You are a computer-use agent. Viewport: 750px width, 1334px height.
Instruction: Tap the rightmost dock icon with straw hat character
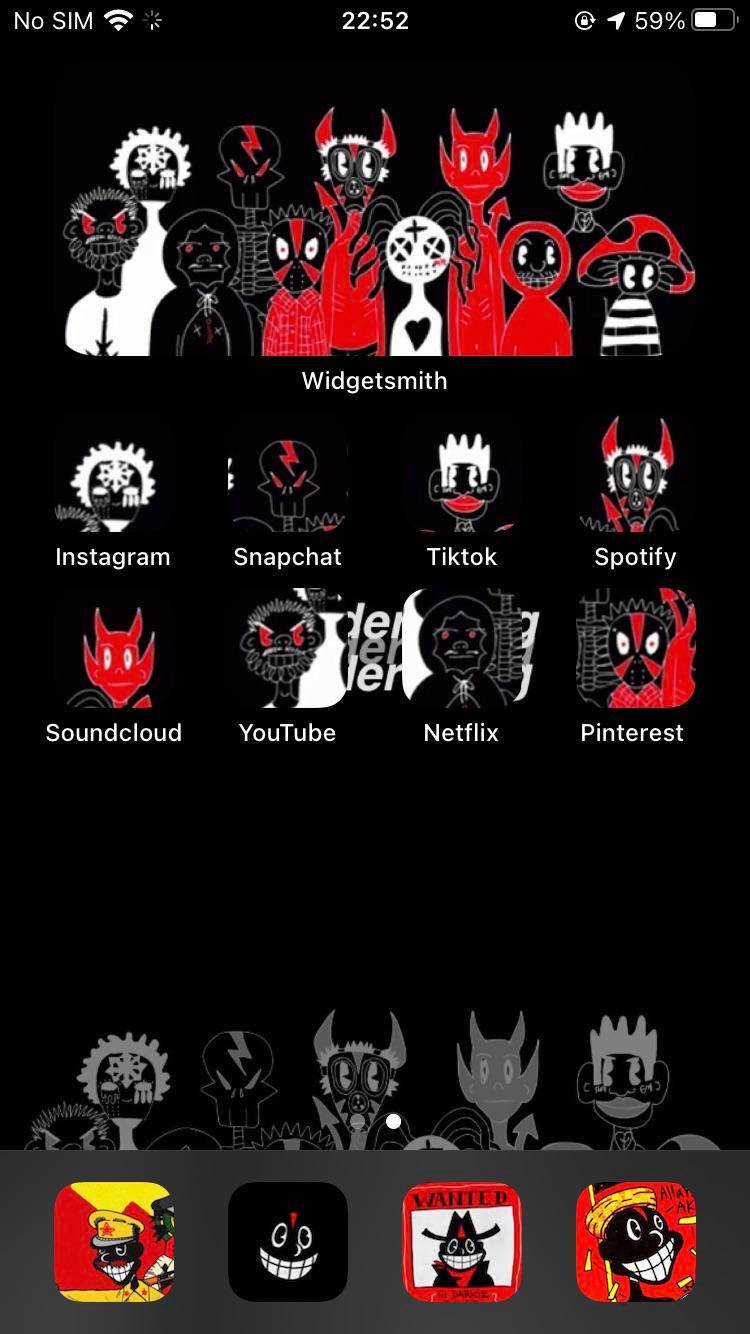[x=636, y=1242]
